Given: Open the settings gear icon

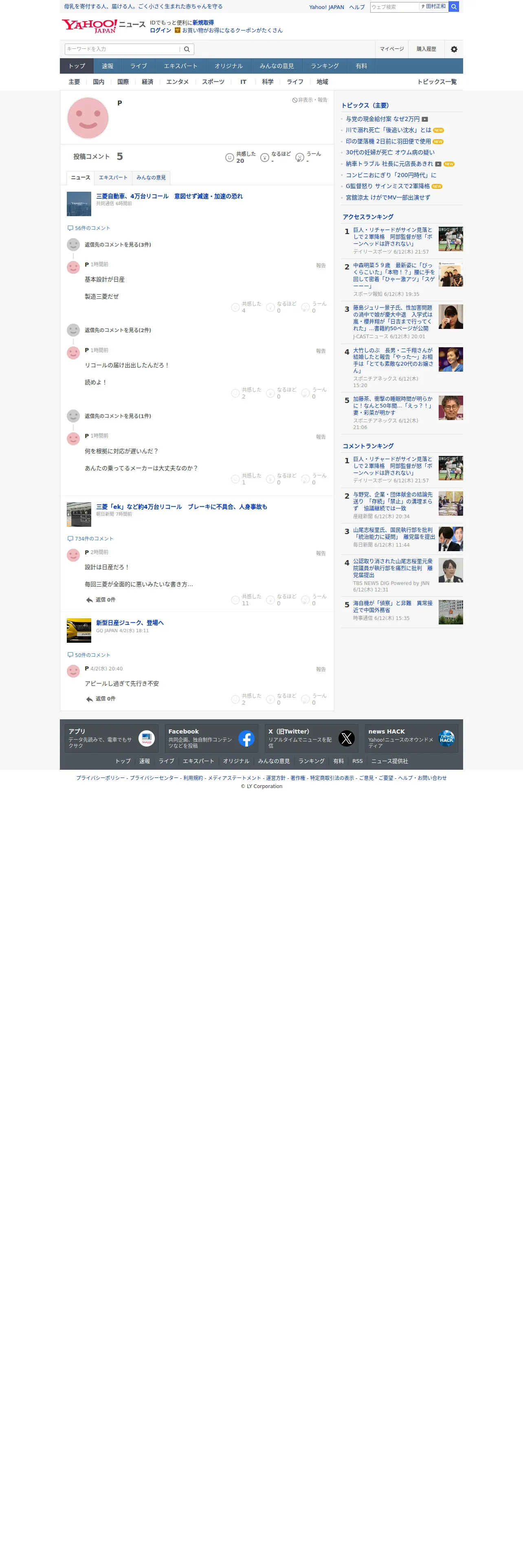Looking at the screenshot, I should pyautogui.click(x=454, y=49).
